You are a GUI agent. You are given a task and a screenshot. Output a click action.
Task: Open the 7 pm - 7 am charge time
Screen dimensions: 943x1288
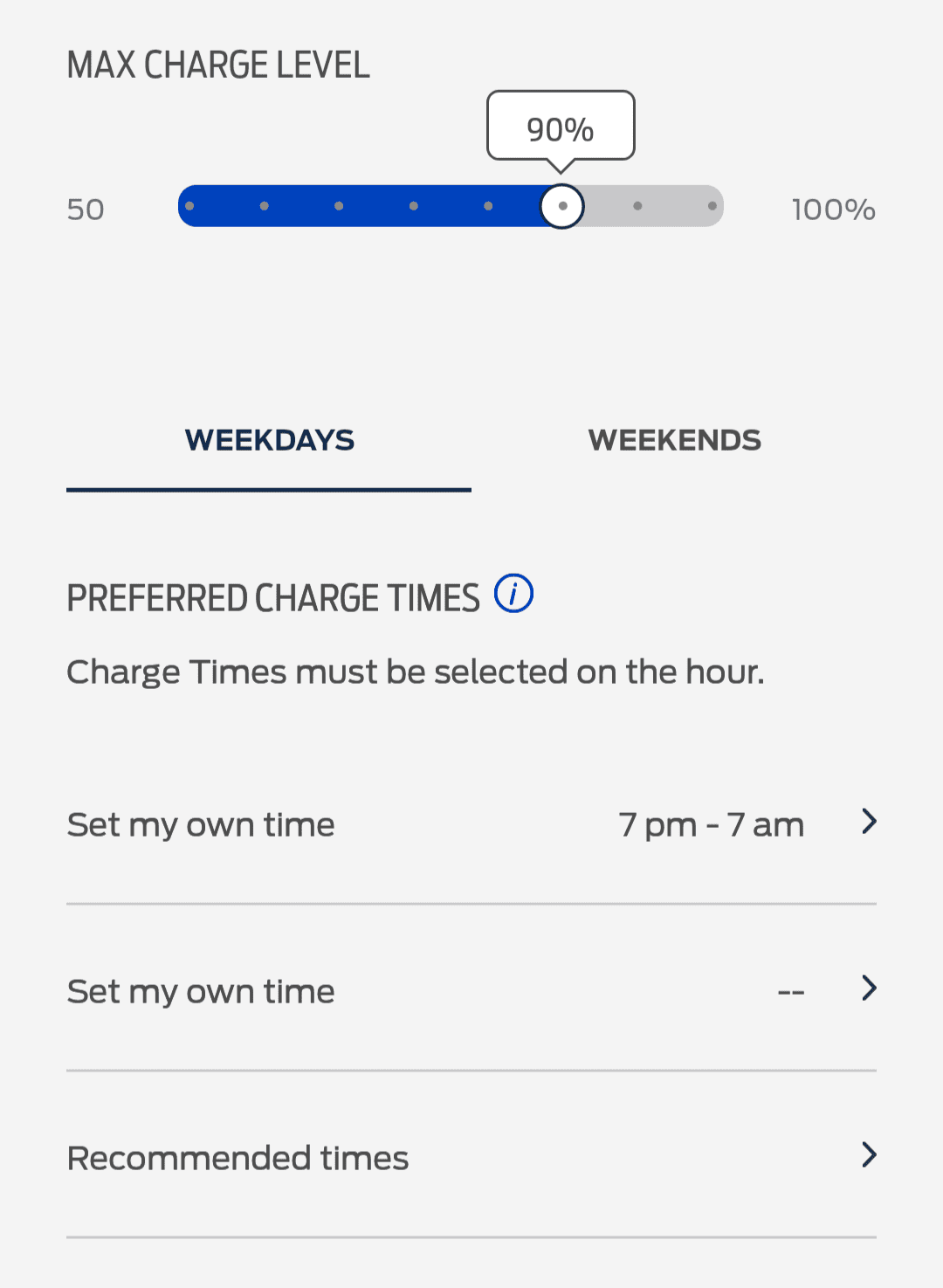[x=471, y=824]
